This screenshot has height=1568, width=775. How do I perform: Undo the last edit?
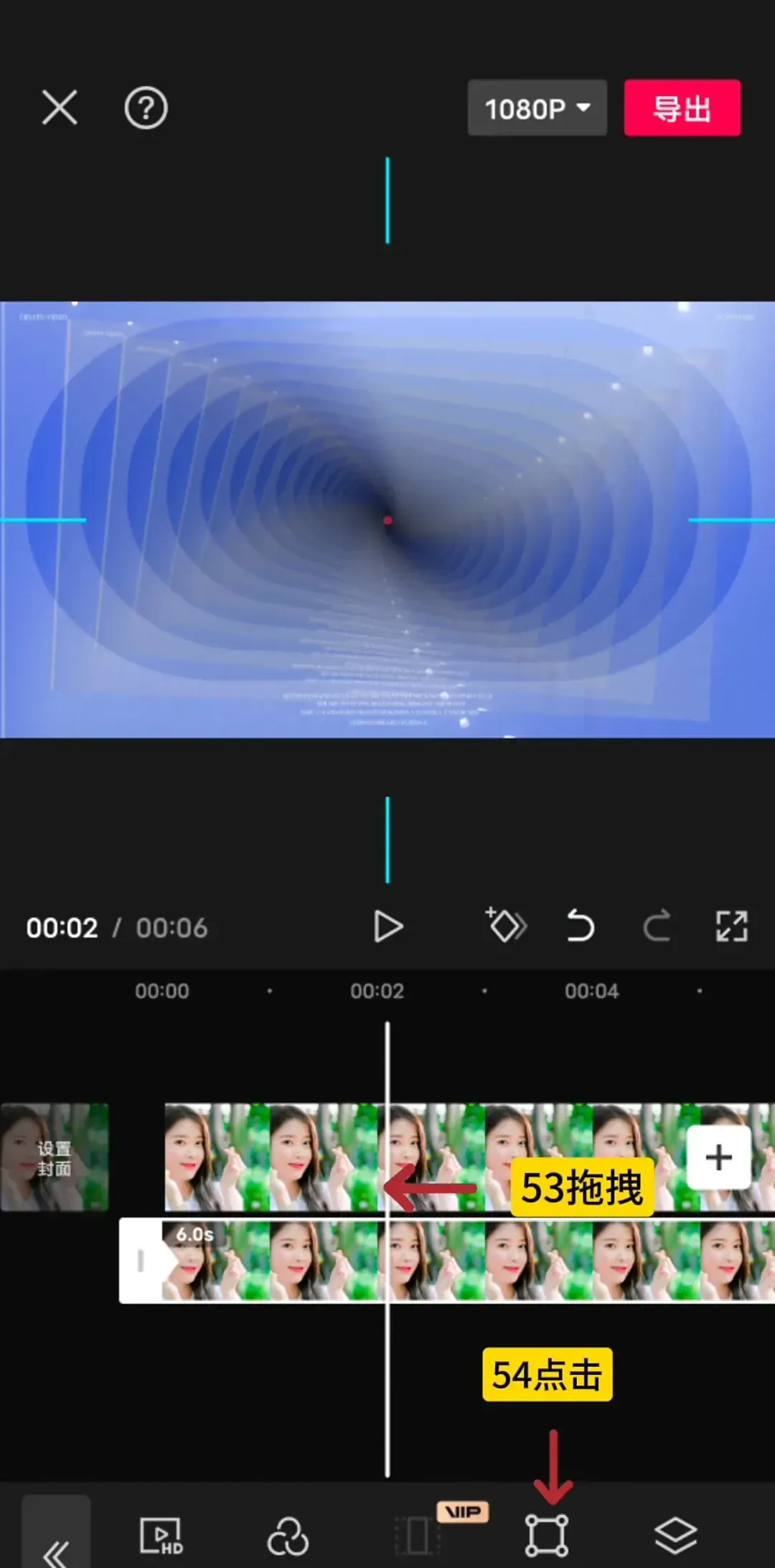pyautogui.click(x=580, y=925)
